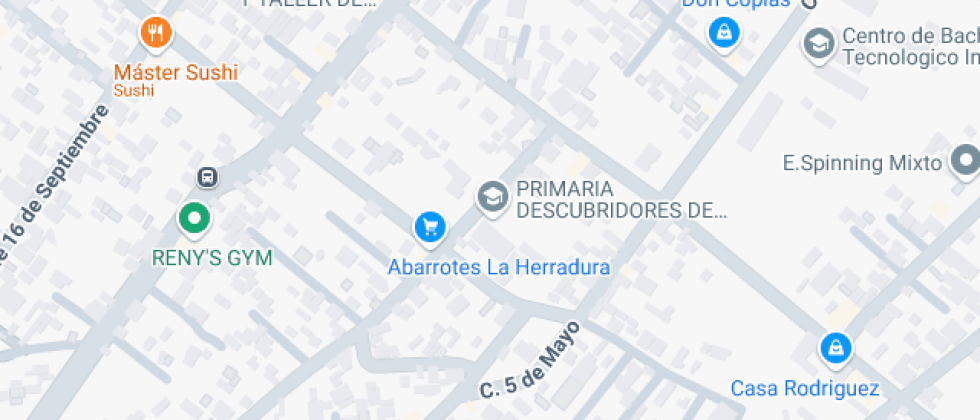Open Abarrotes La Herradura shop pin

tap(430, 229)
